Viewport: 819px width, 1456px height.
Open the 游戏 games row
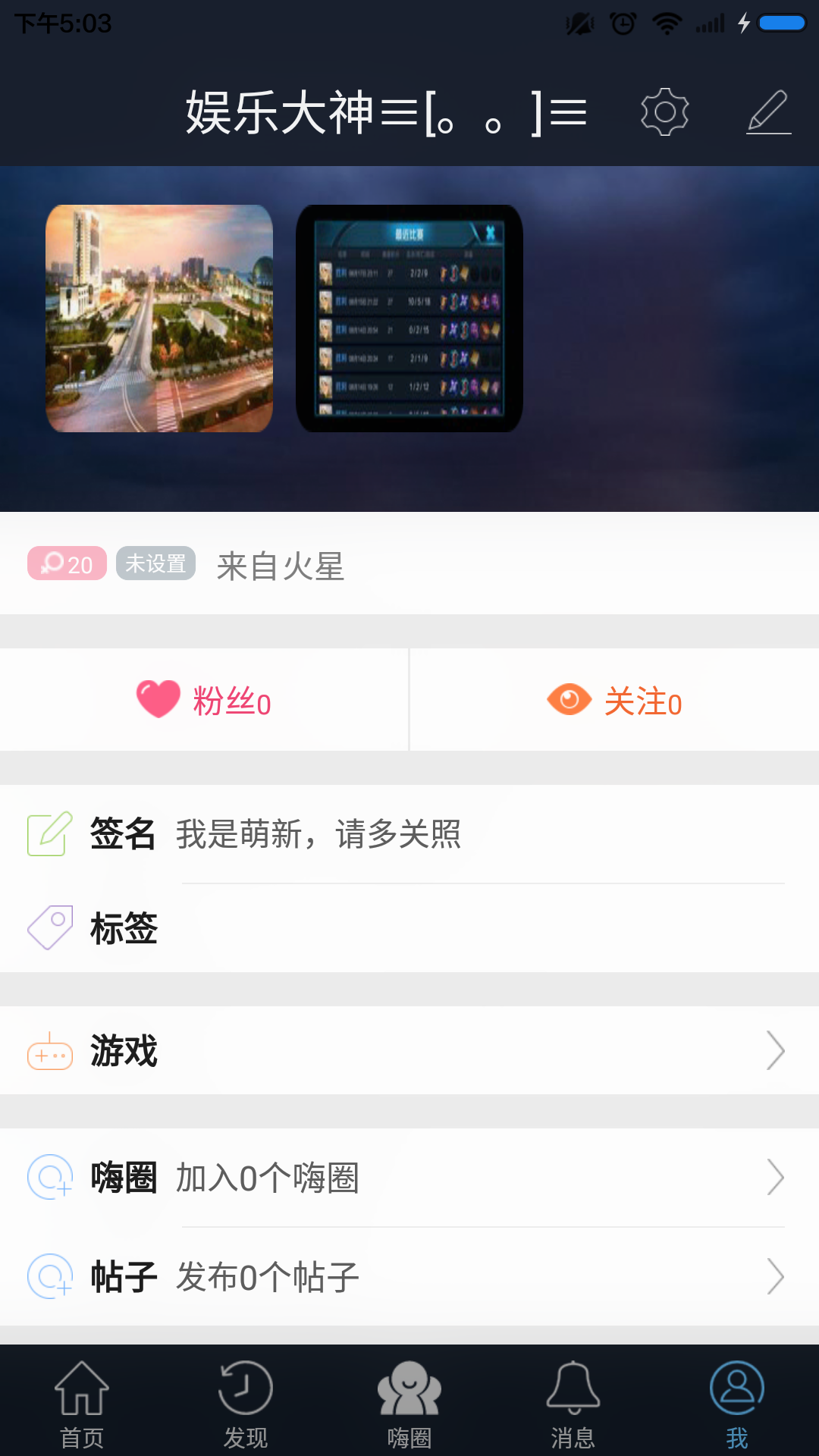(409, 1050)
